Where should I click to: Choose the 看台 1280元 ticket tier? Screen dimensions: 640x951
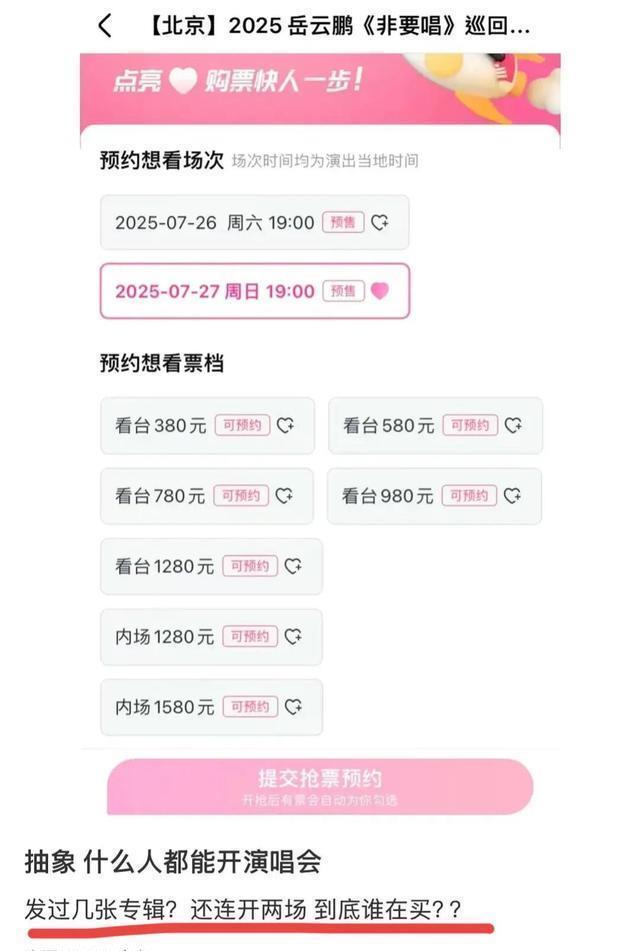211,566
